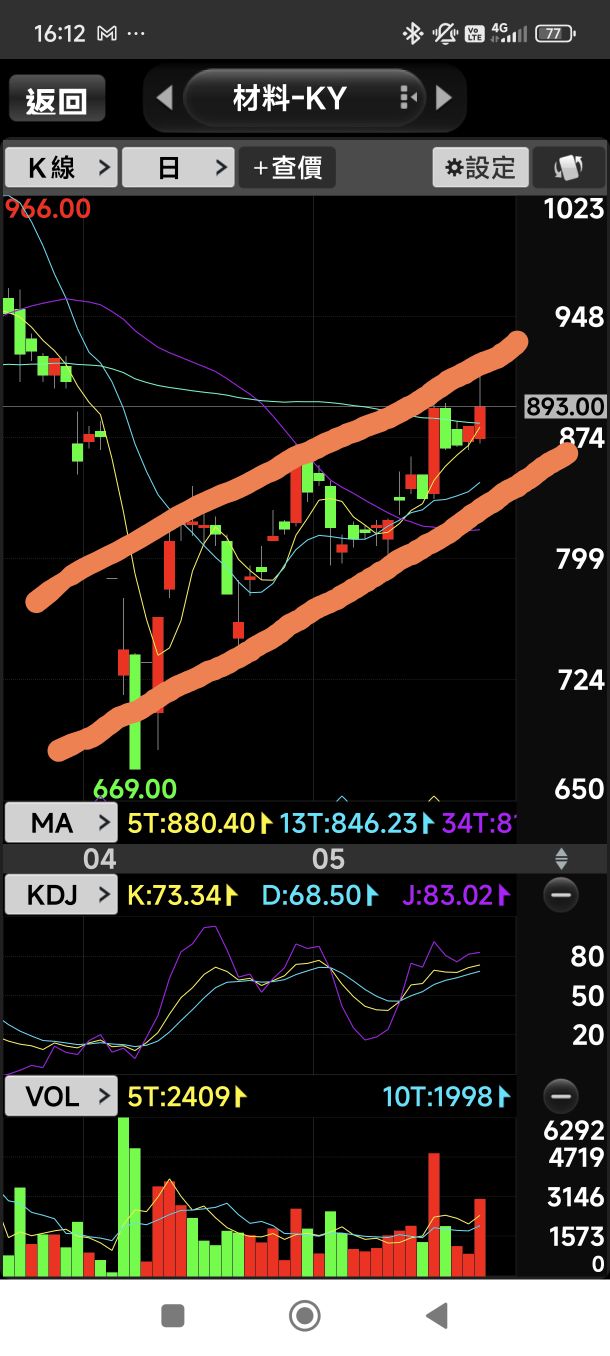
Task: Rotate the chart with the rotate icon
Action: [x=569, y=167]
